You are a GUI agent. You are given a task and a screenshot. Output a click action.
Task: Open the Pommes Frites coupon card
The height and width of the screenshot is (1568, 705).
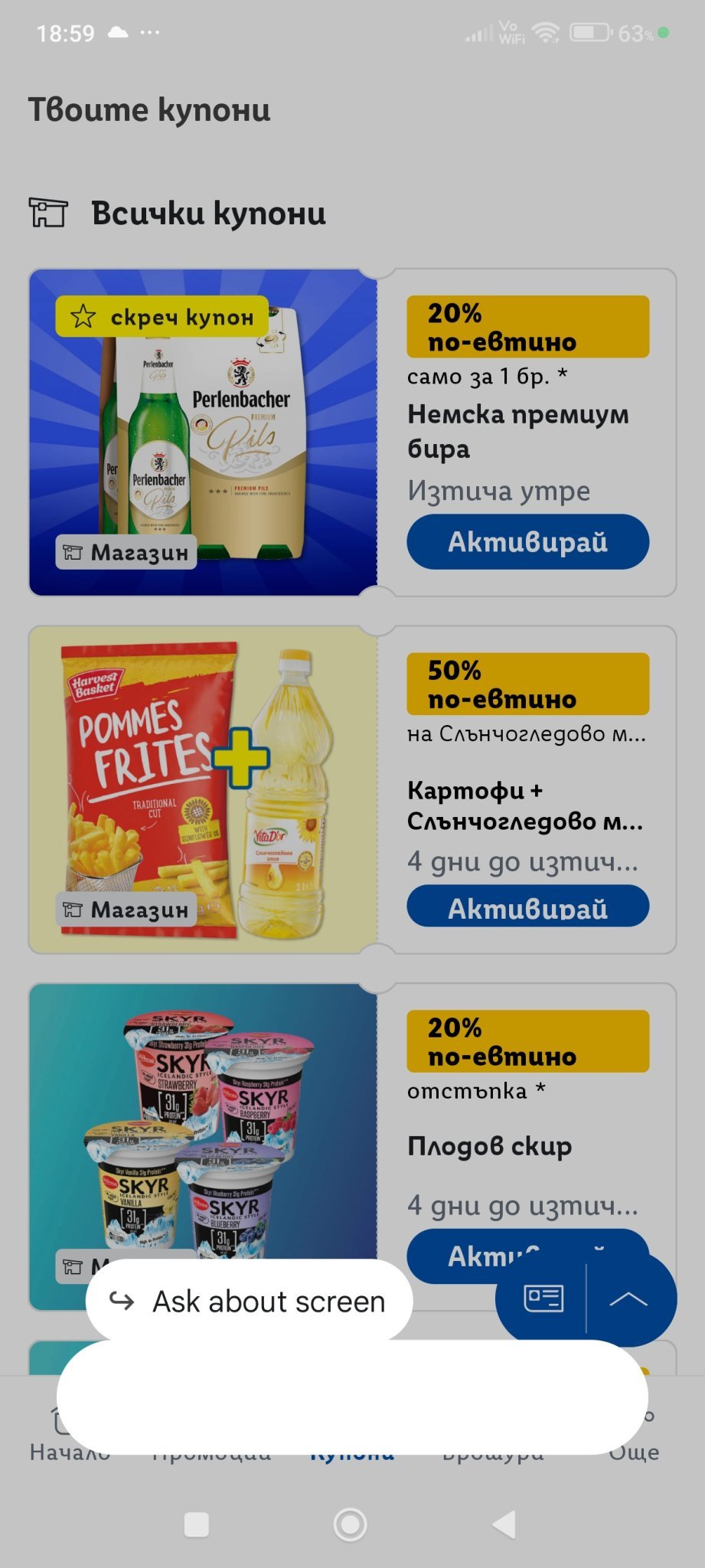tap(203, 789)
